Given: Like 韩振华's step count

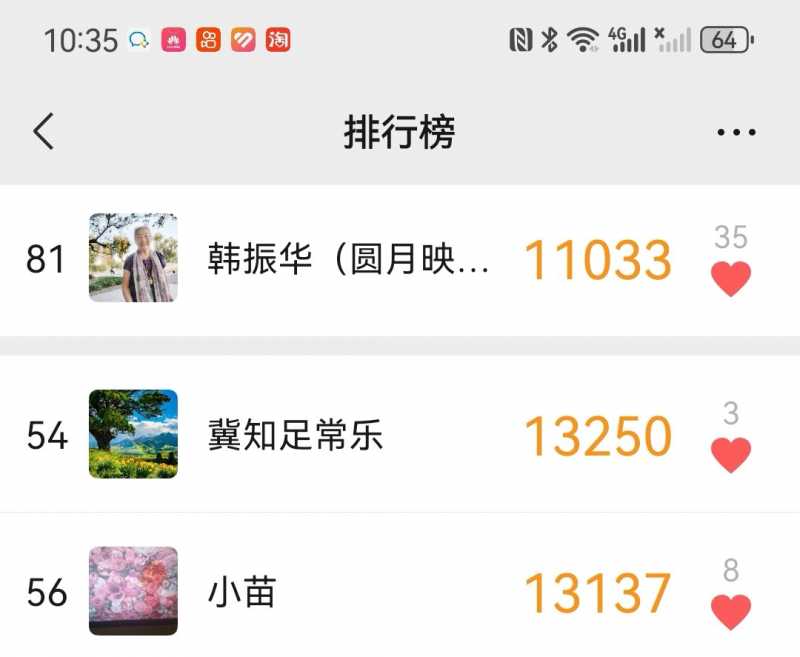Looking at the screenshot, I should (x=731, y=278).
